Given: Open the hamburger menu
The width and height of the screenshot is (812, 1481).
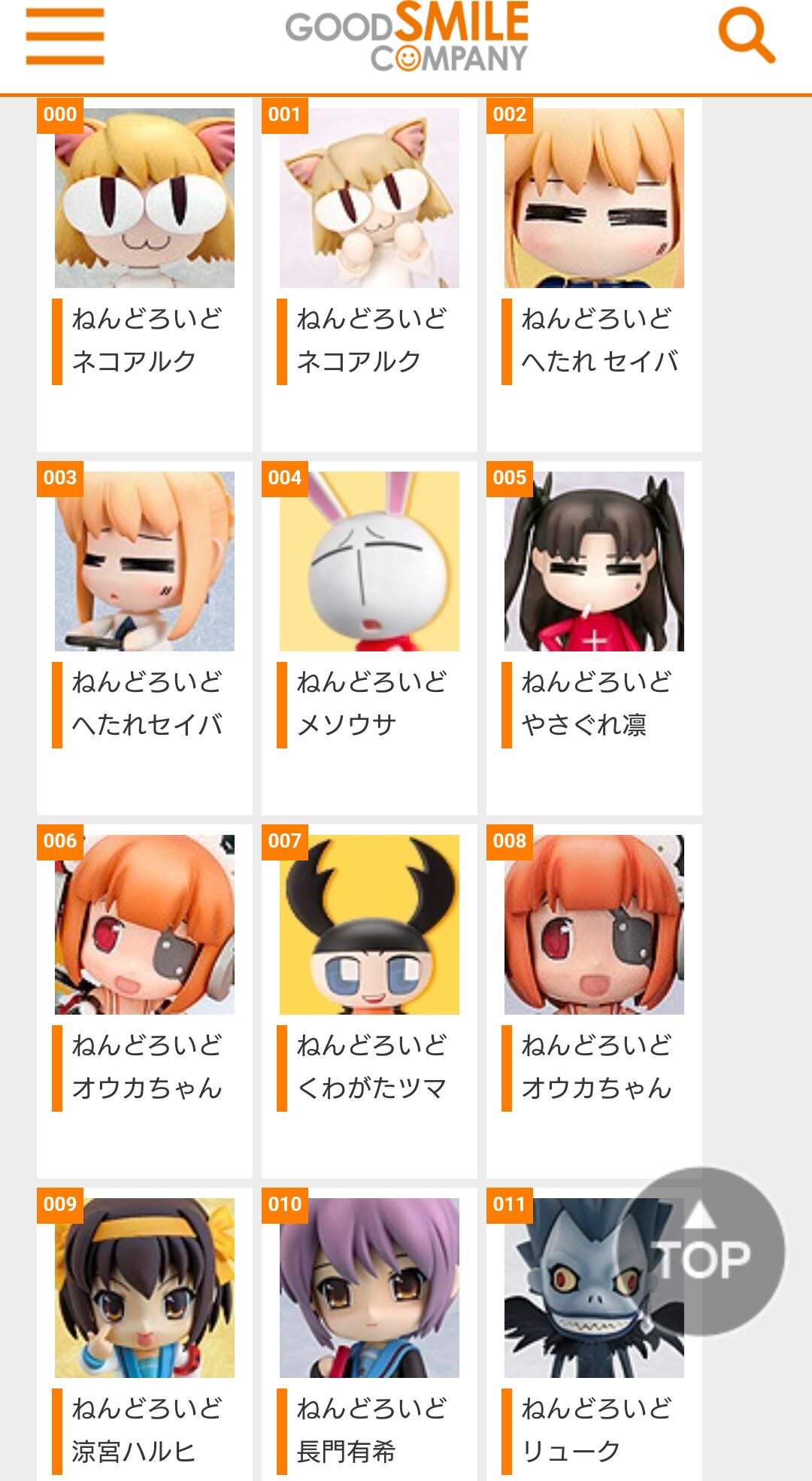Looking at the screenshot, I should 65,37.
